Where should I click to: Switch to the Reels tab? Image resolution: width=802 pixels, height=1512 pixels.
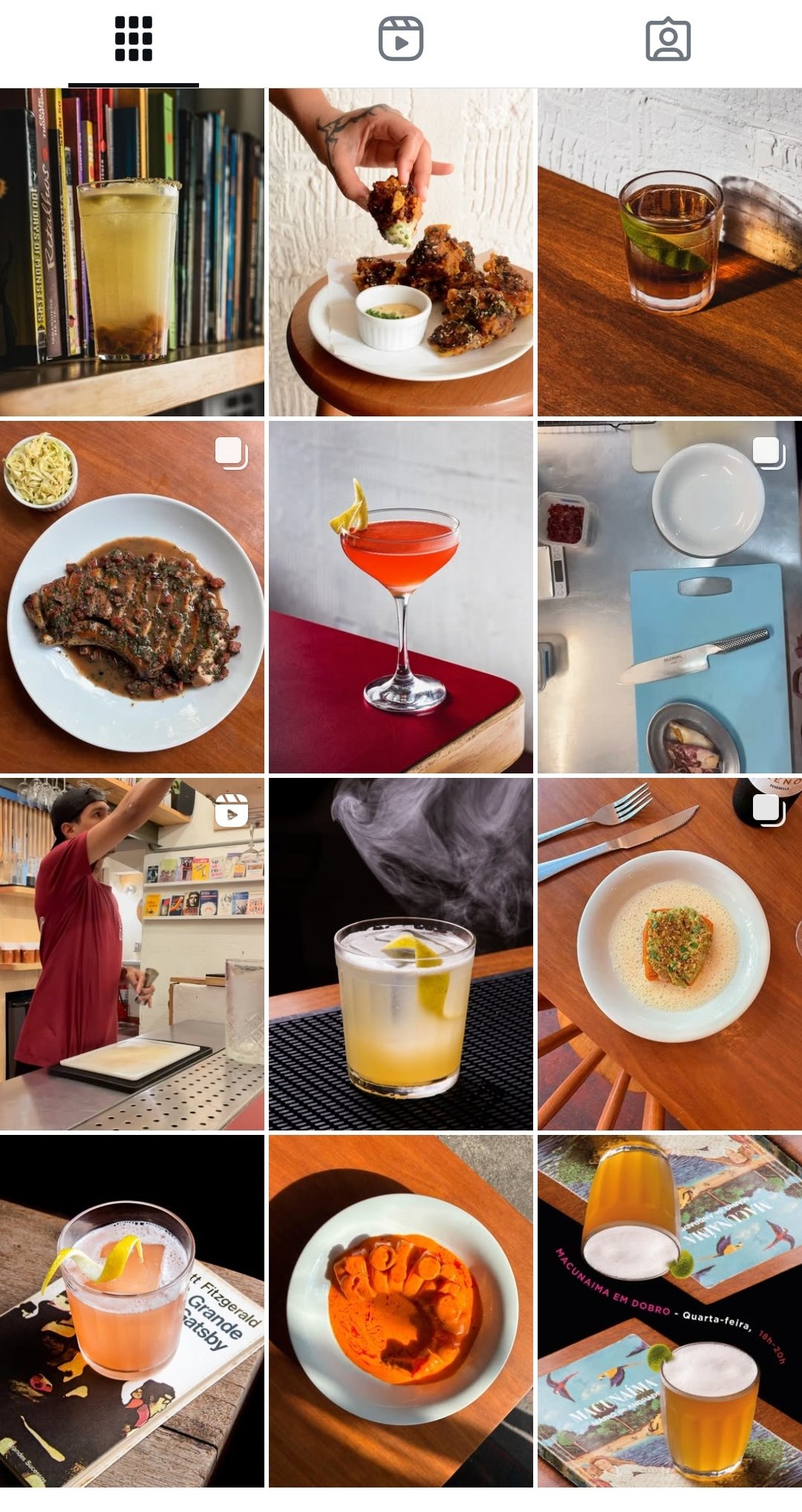pyautogui.click(x=401, y=39)
